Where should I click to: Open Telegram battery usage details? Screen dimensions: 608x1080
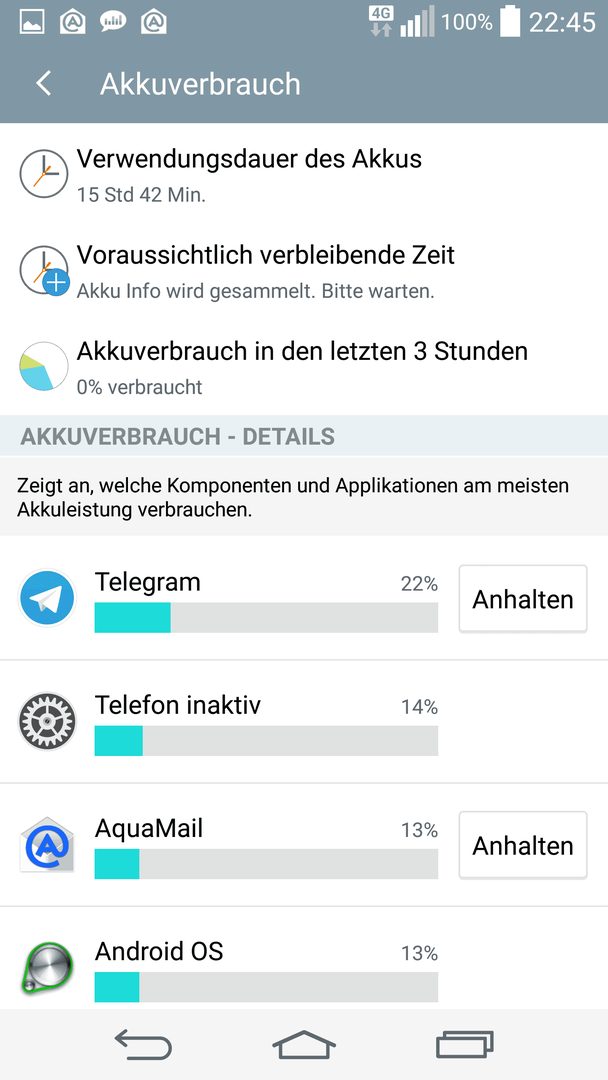coord(227,598)
